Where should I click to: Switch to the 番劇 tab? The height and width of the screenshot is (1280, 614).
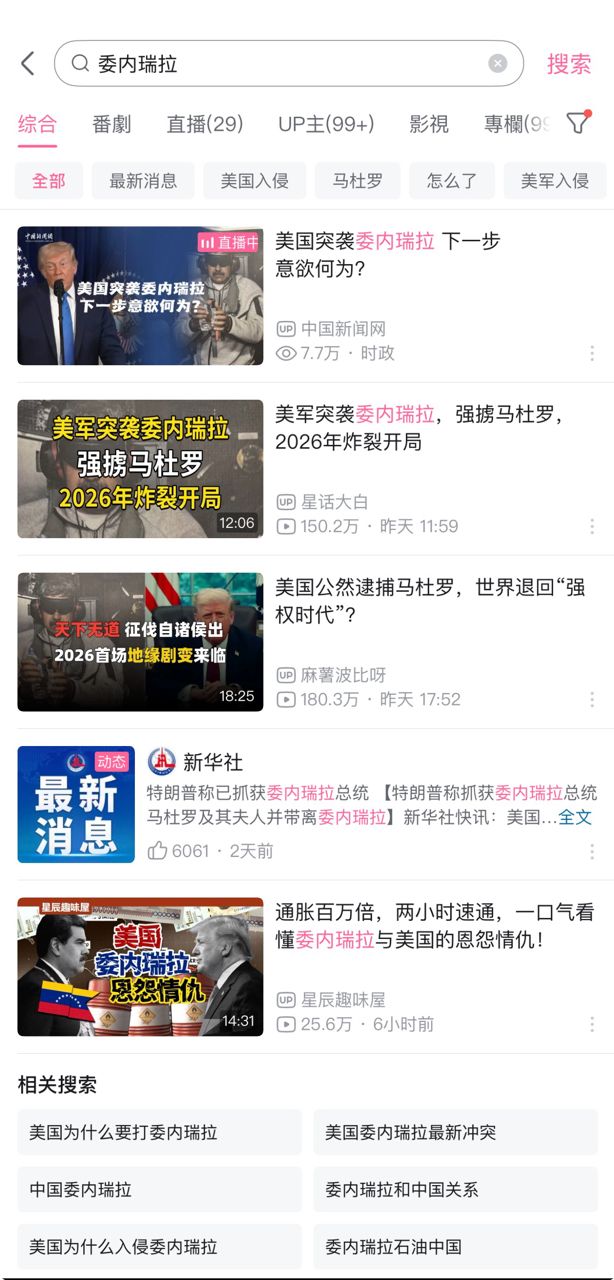(x=112, y=124)
